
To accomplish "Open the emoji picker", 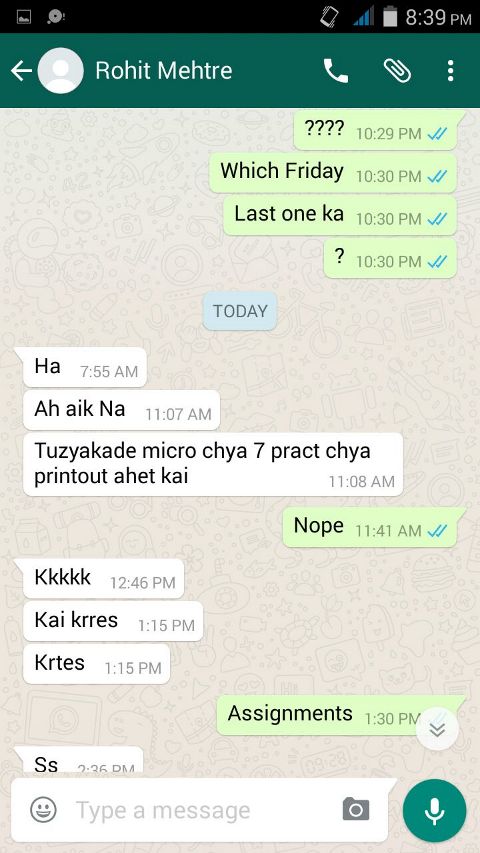I will point(43,809).
